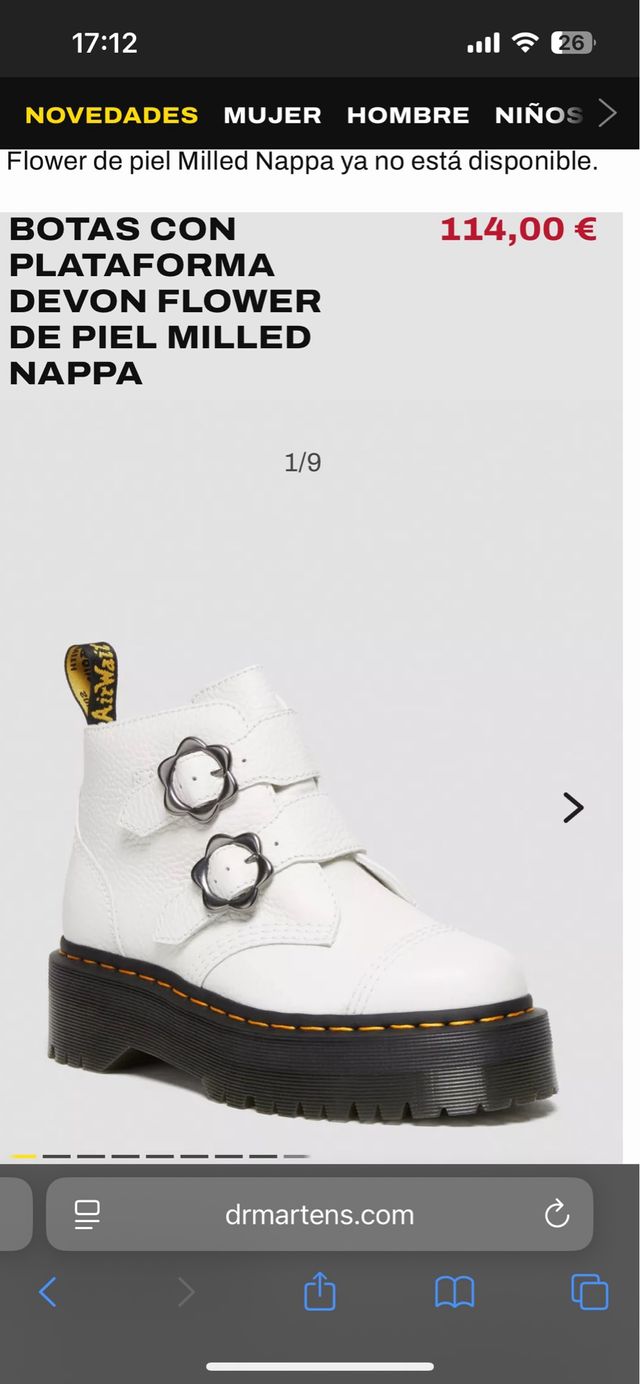This screenshot has width=640, height=1384.
Task: Switch to the MUJER section
Action: click(272, 115)
